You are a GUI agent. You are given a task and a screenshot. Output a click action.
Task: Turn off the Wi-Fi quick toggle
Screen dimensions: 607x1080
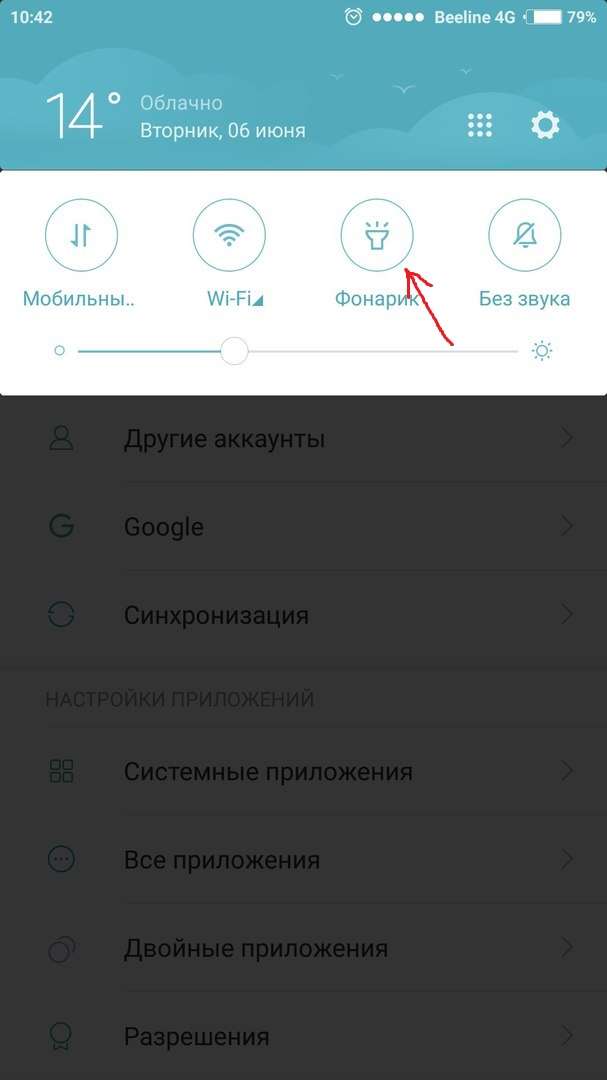(x=229, y=236)
